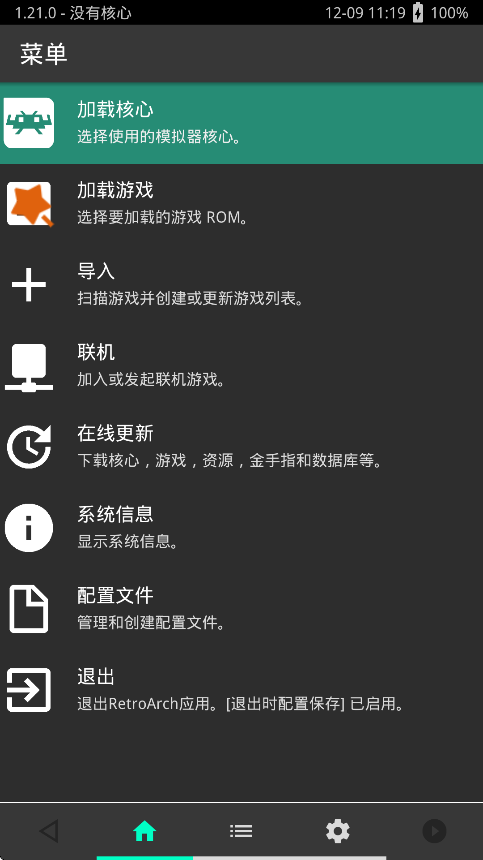Open 配置文件 configuration files
This screenshot has width=483, height=860.
click(241, 609)
